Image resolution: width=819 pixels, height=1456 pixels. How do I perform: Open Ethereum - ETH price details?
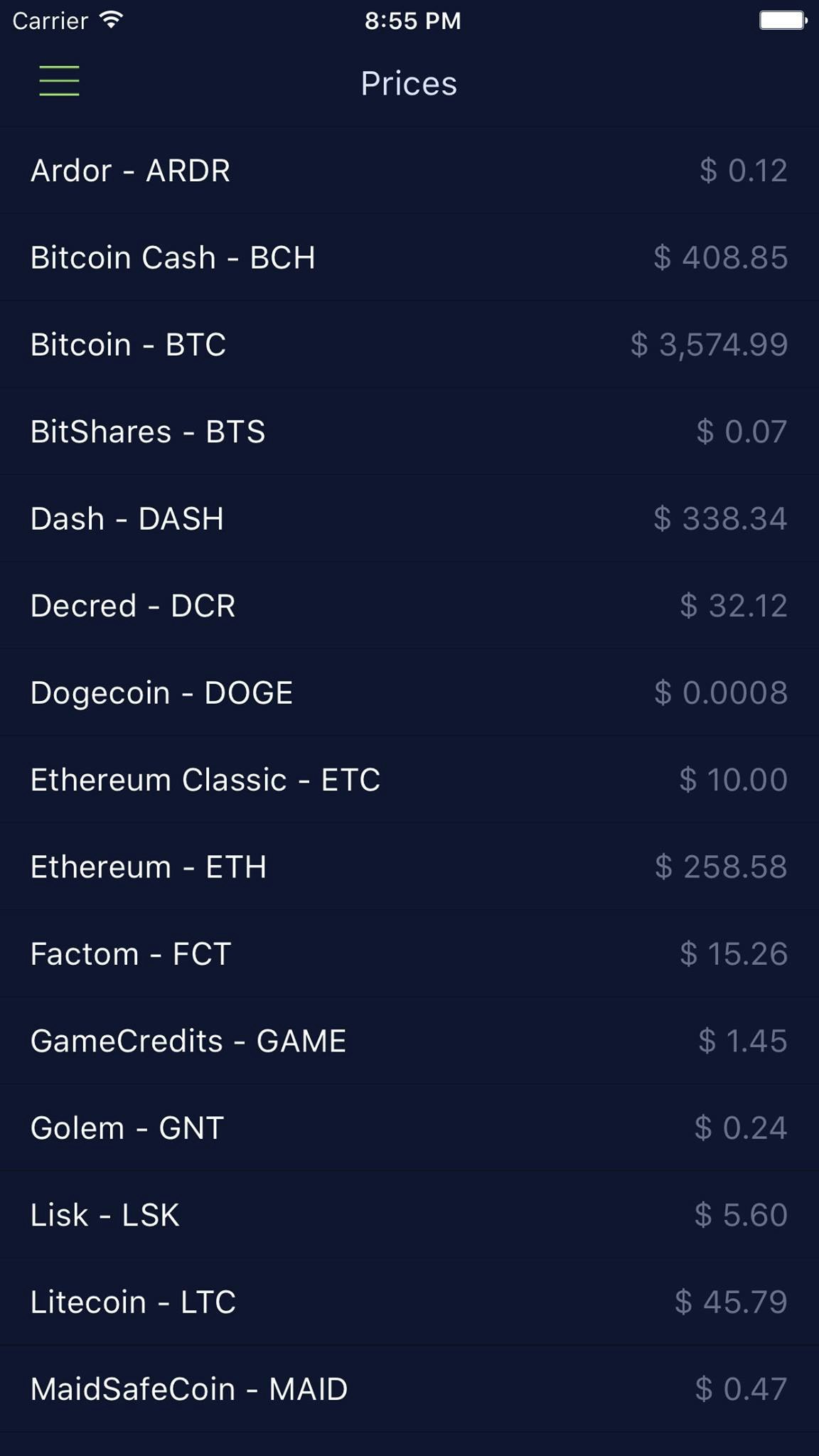(x=409, y=866)
